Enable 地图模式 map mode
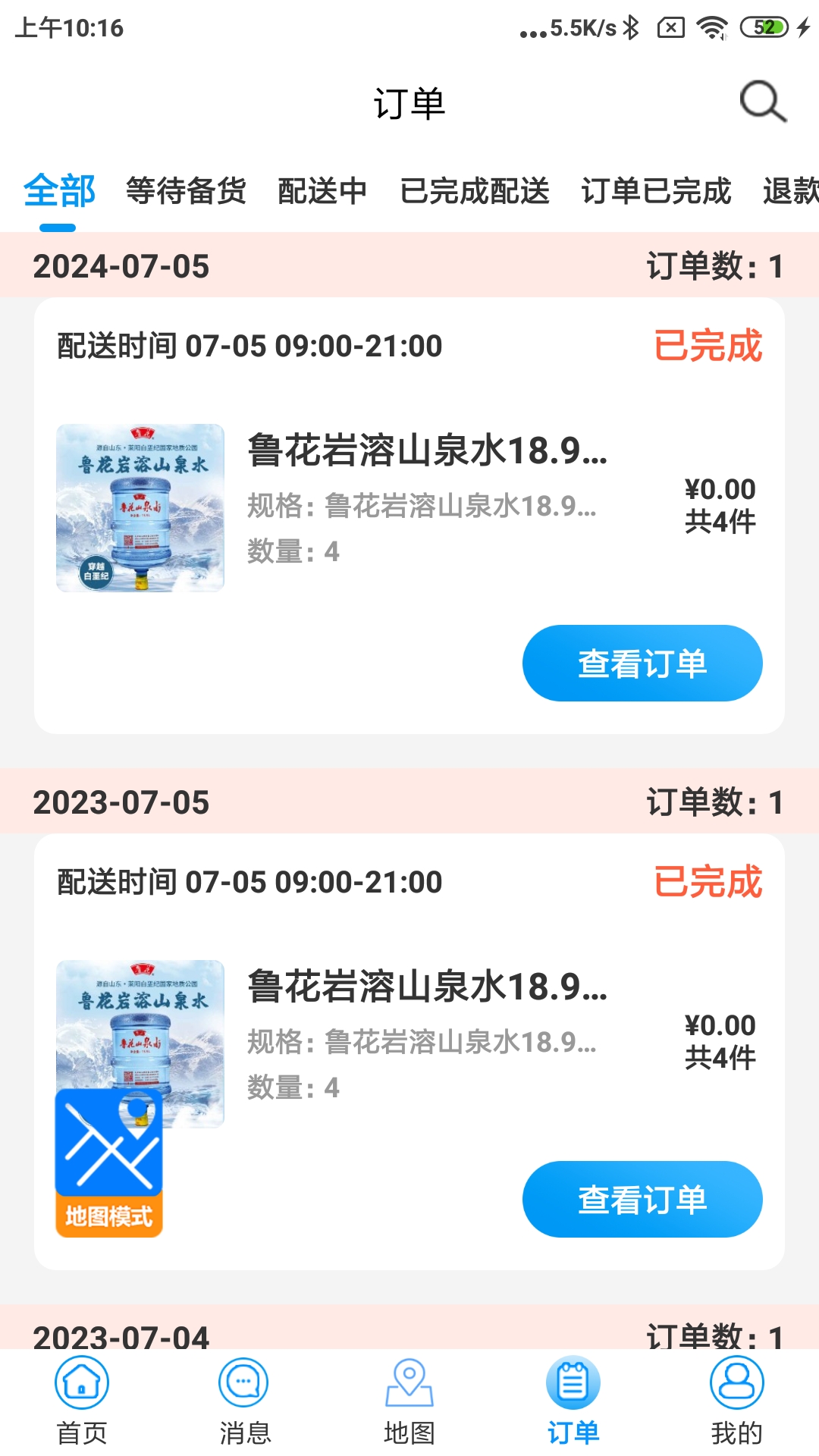 [109, 1163]
